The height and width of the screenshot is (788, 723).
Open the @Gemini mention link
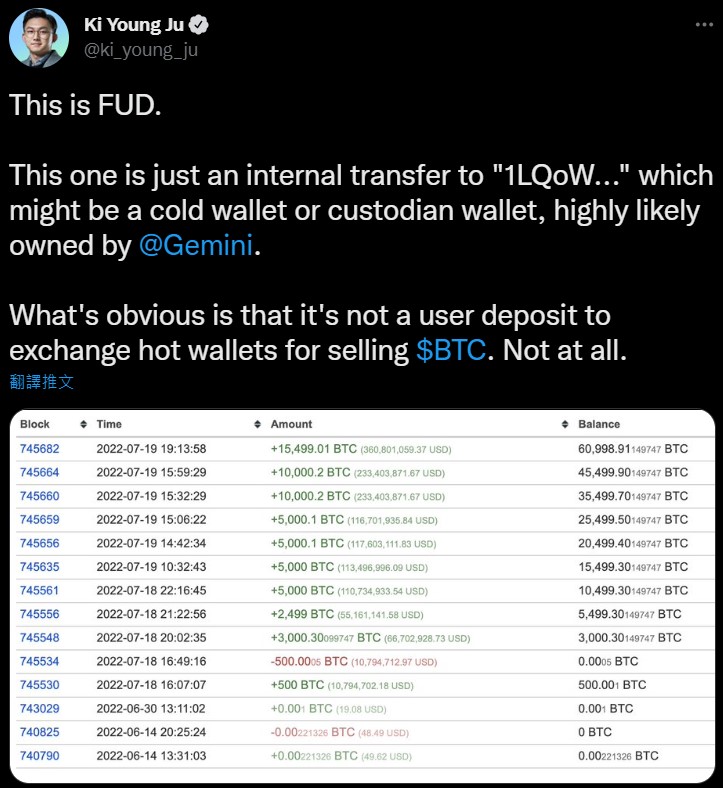pyautogui.click(x=197, y=245)
